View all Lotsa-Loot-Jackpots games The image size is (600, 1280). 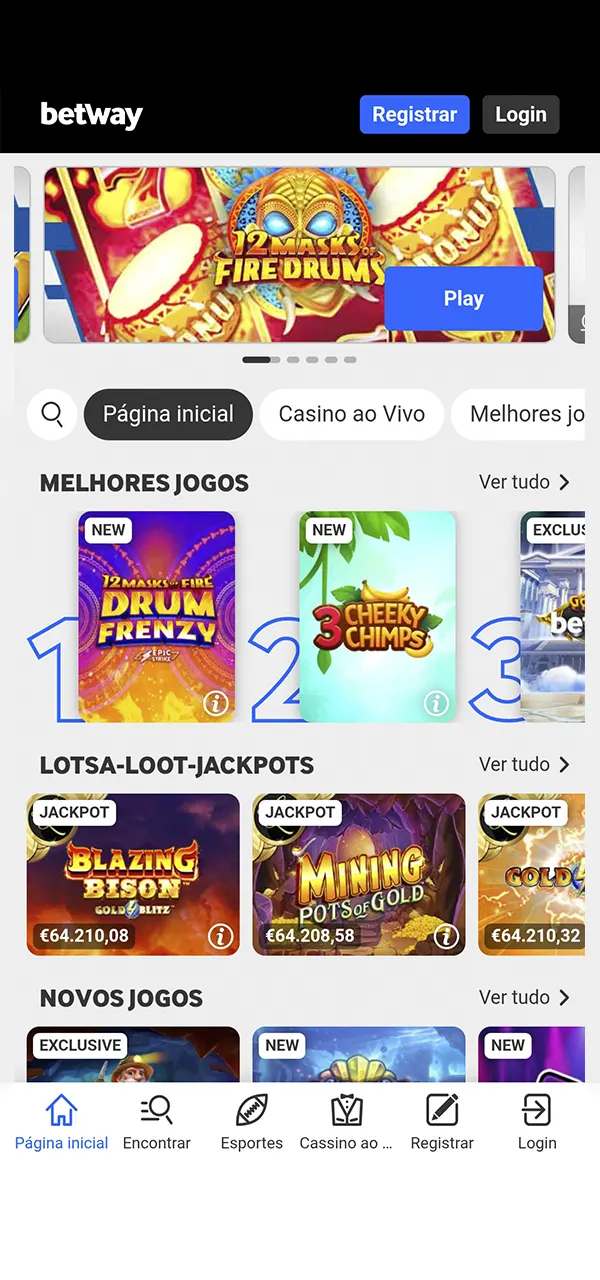click(x=524, y=764)
